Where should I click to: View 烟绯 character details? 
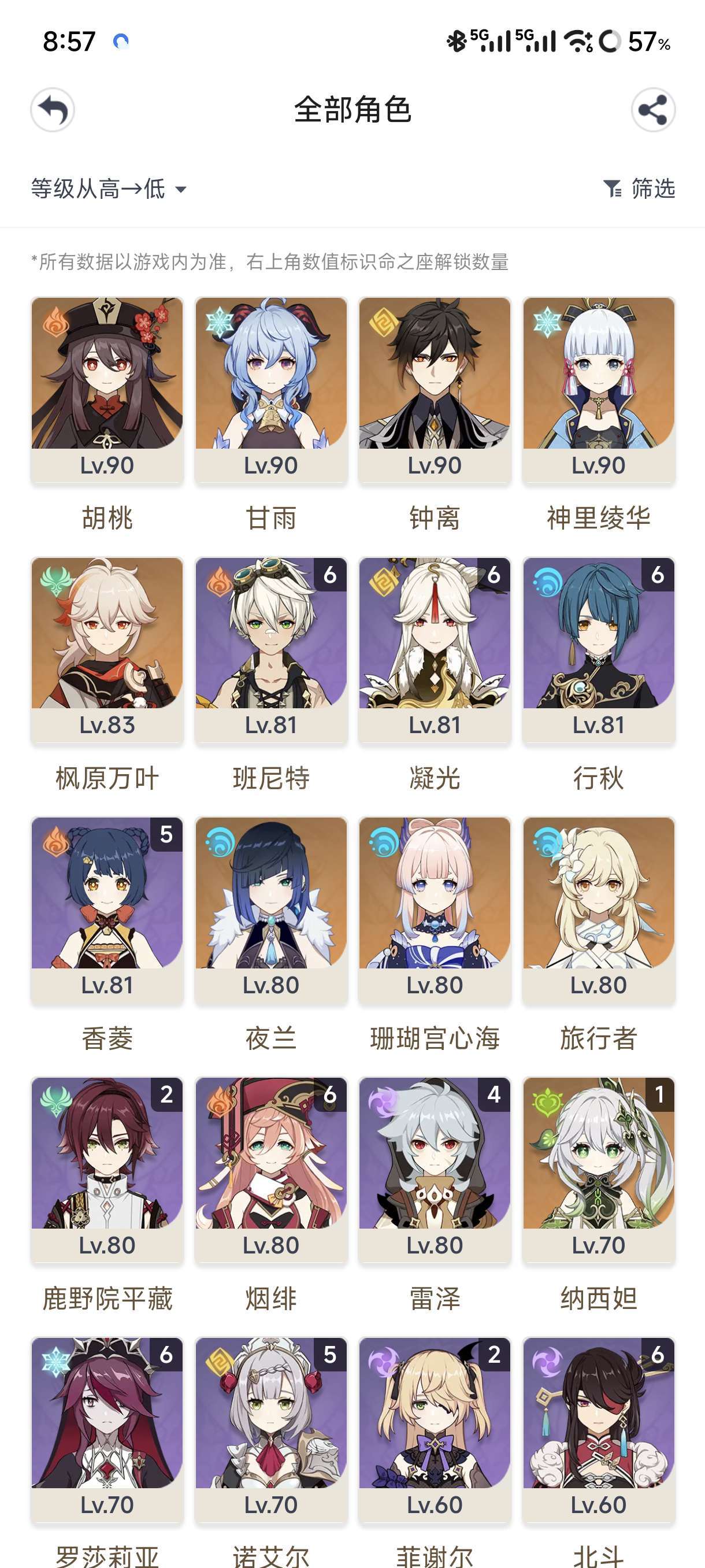point(270,1169)
